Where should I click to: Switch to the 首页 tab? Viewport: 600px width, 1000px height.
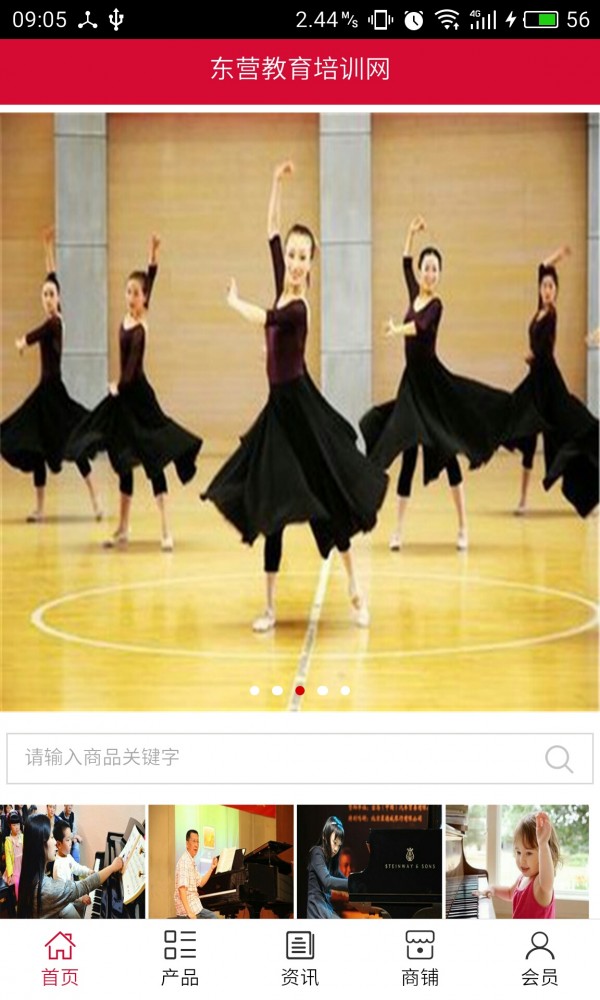[60, 957]
